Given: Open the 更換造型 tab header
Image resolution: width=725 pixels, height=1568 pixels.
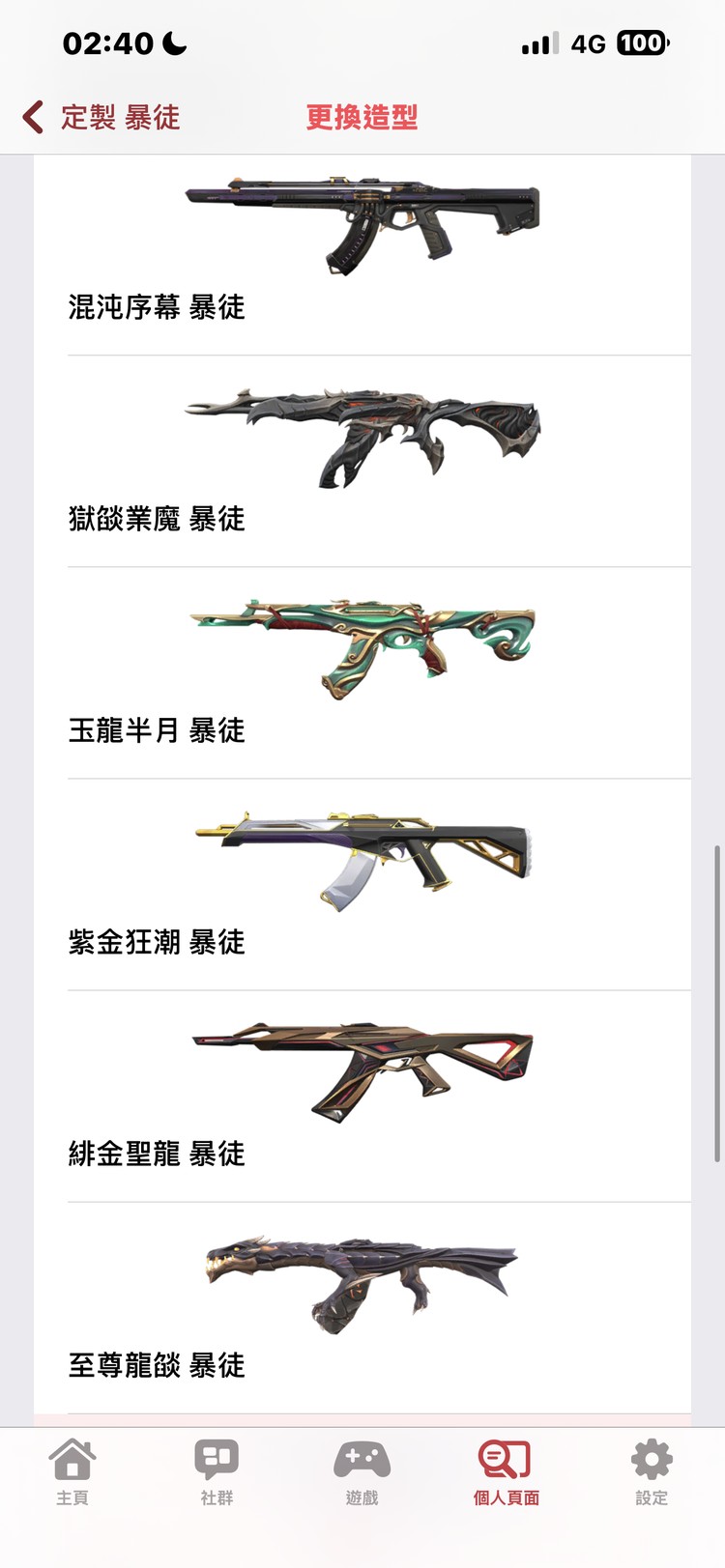Looking at the screenshot, I should pos(362,117).
